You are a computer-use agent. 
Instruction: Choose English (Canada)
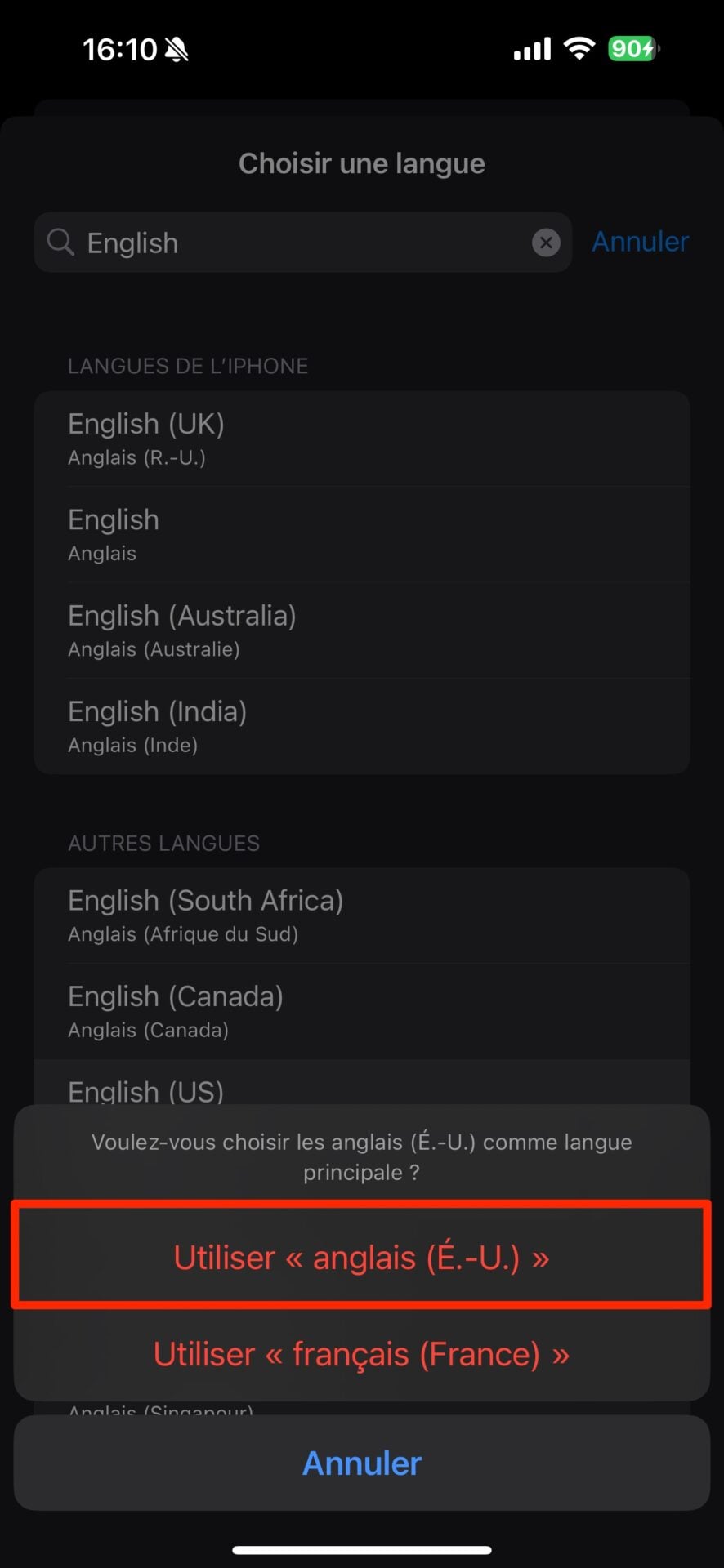[361, 1011]
